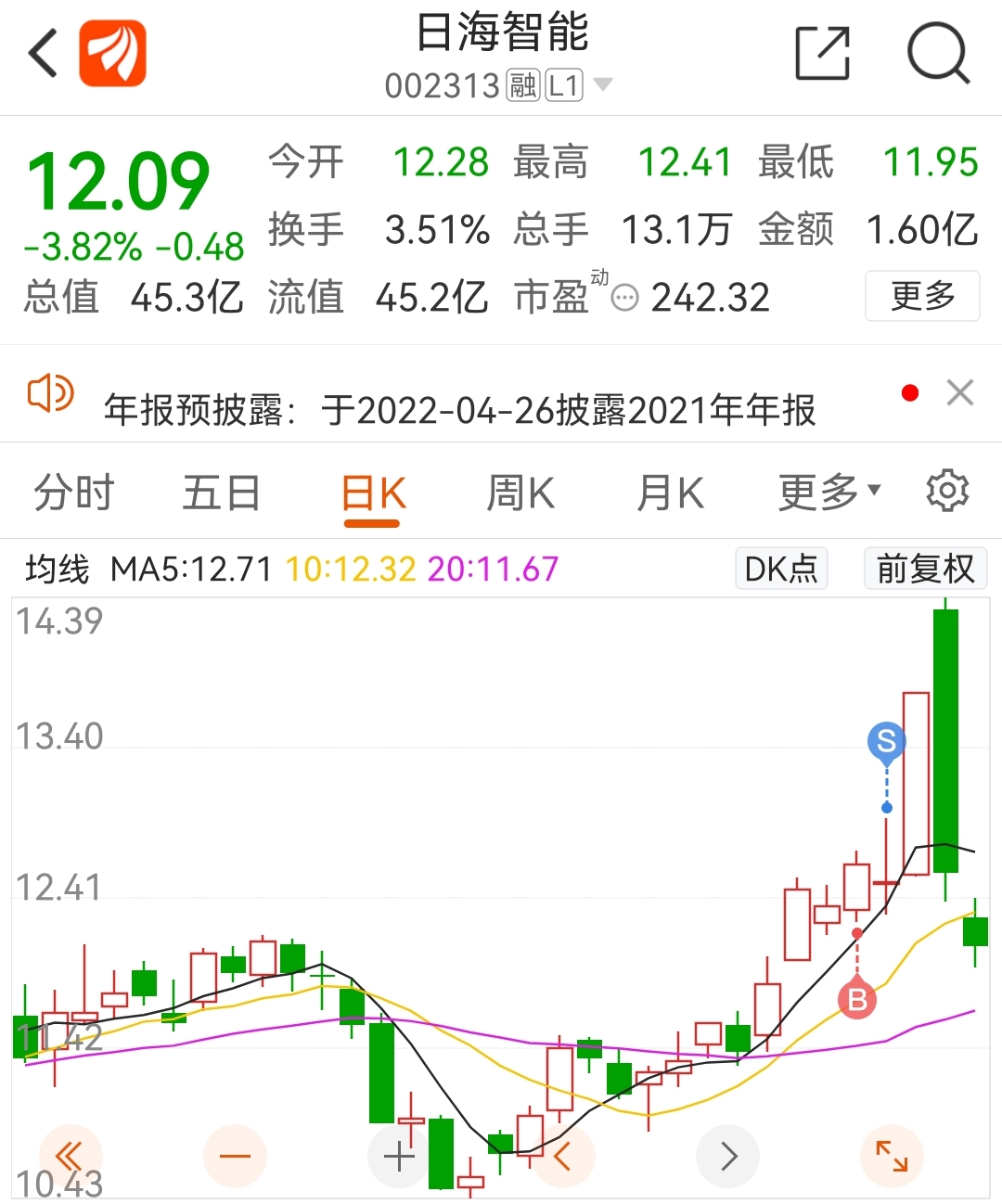Dismiss the announcement banner with the X

click(x=960, y=392)
